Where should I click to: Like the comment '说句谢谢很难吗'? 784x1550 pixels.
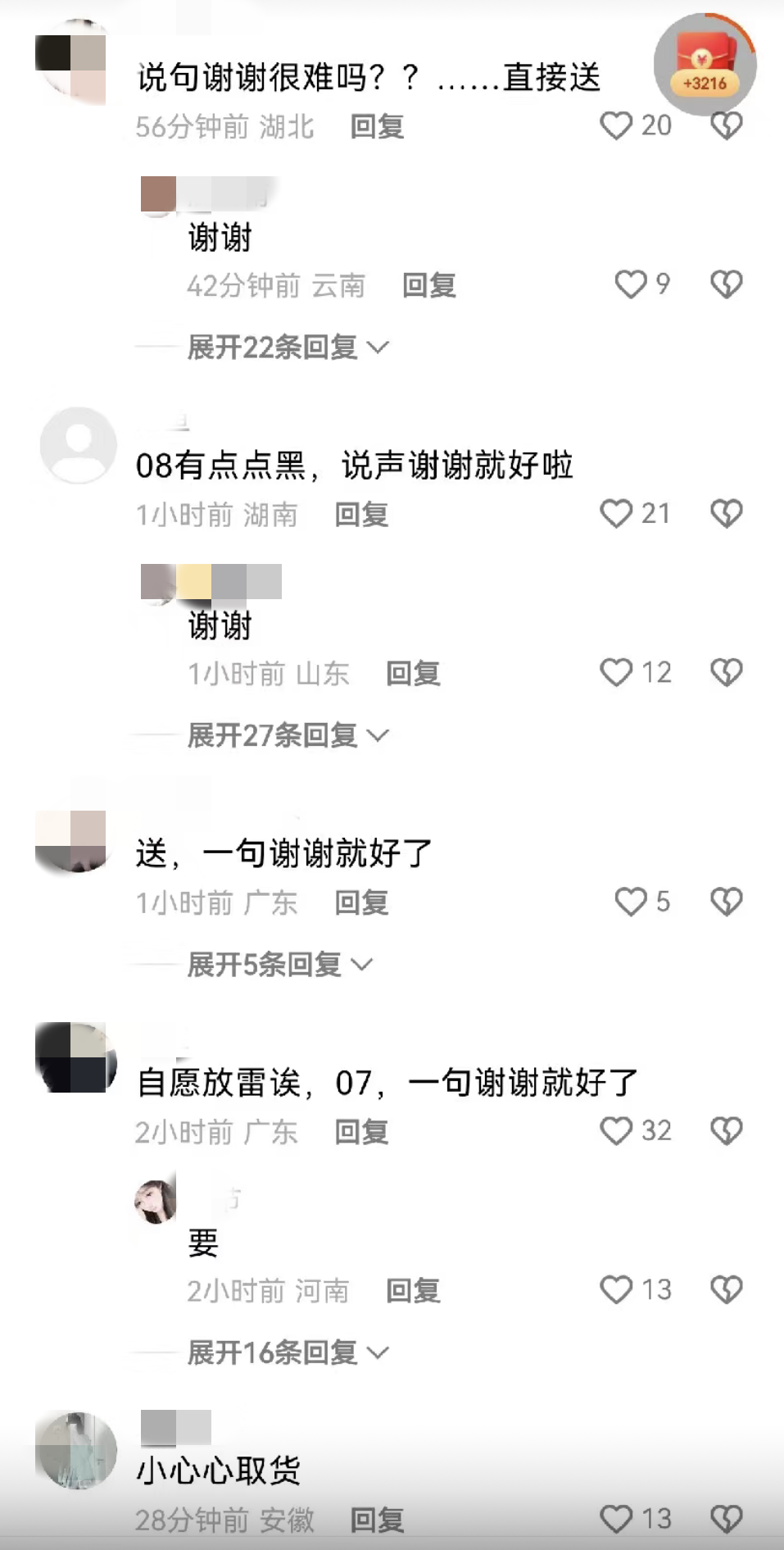point(616,125)
